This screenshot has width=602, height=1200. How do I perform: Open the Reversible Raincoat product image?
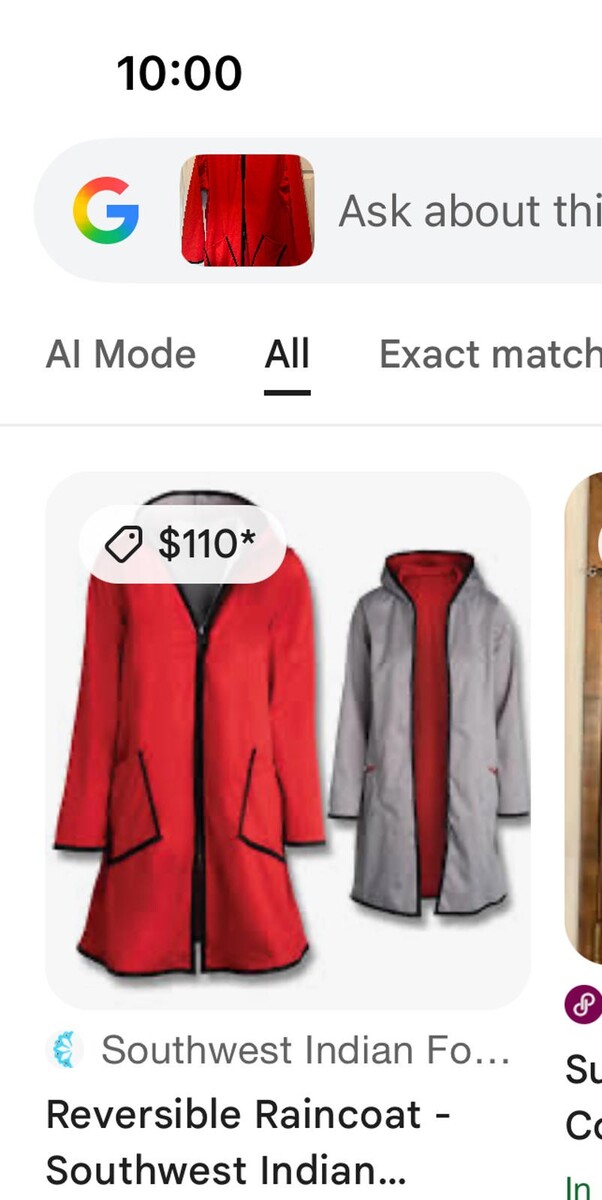tap(288, 740)
